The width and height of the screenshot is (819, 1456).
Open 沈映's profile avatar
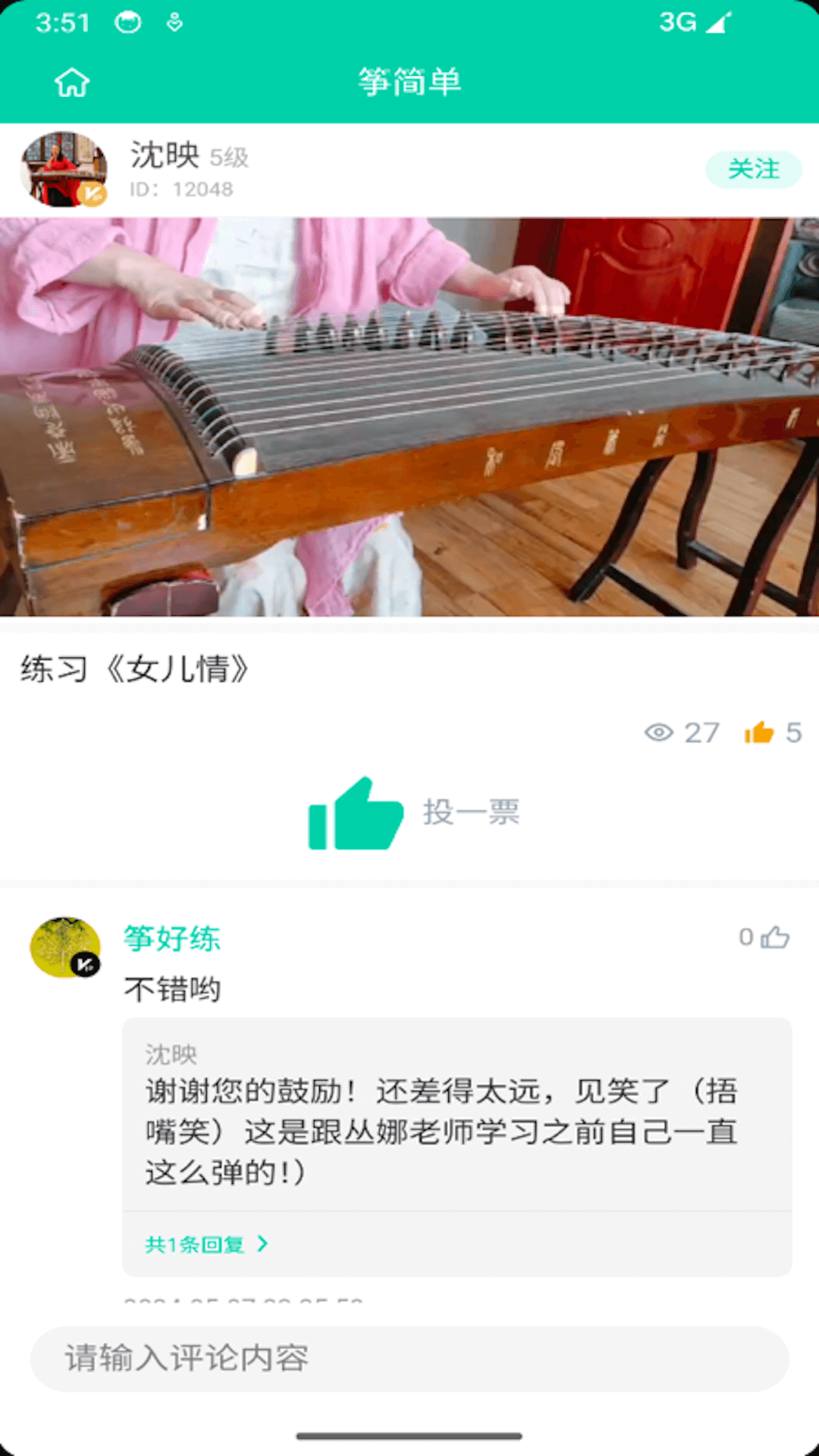coord(64,170)
